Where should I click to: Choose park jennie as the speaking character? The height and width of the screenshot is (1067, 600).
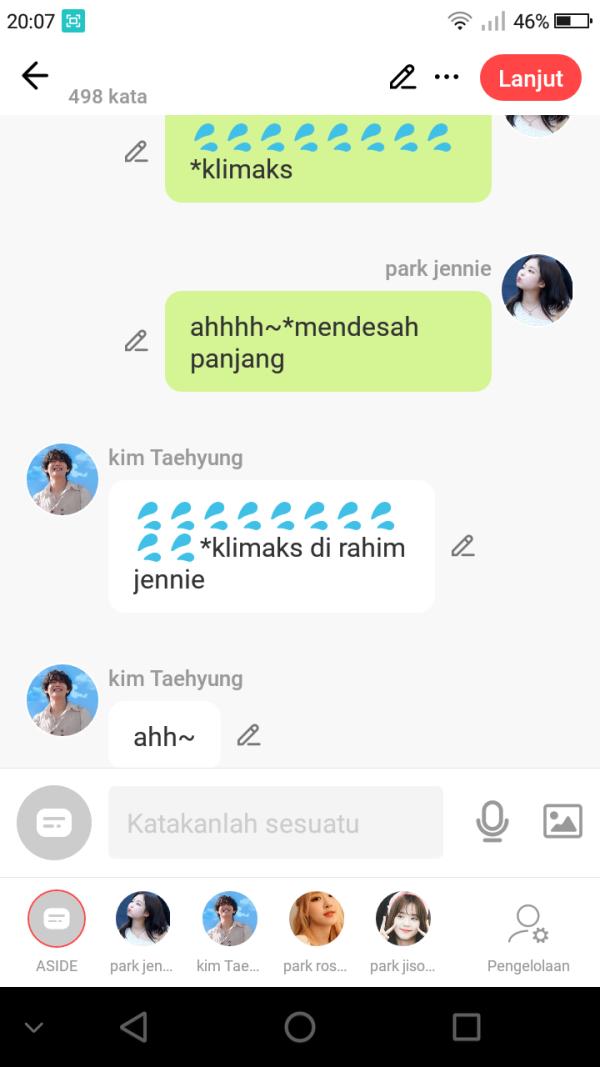pos(142,919)
